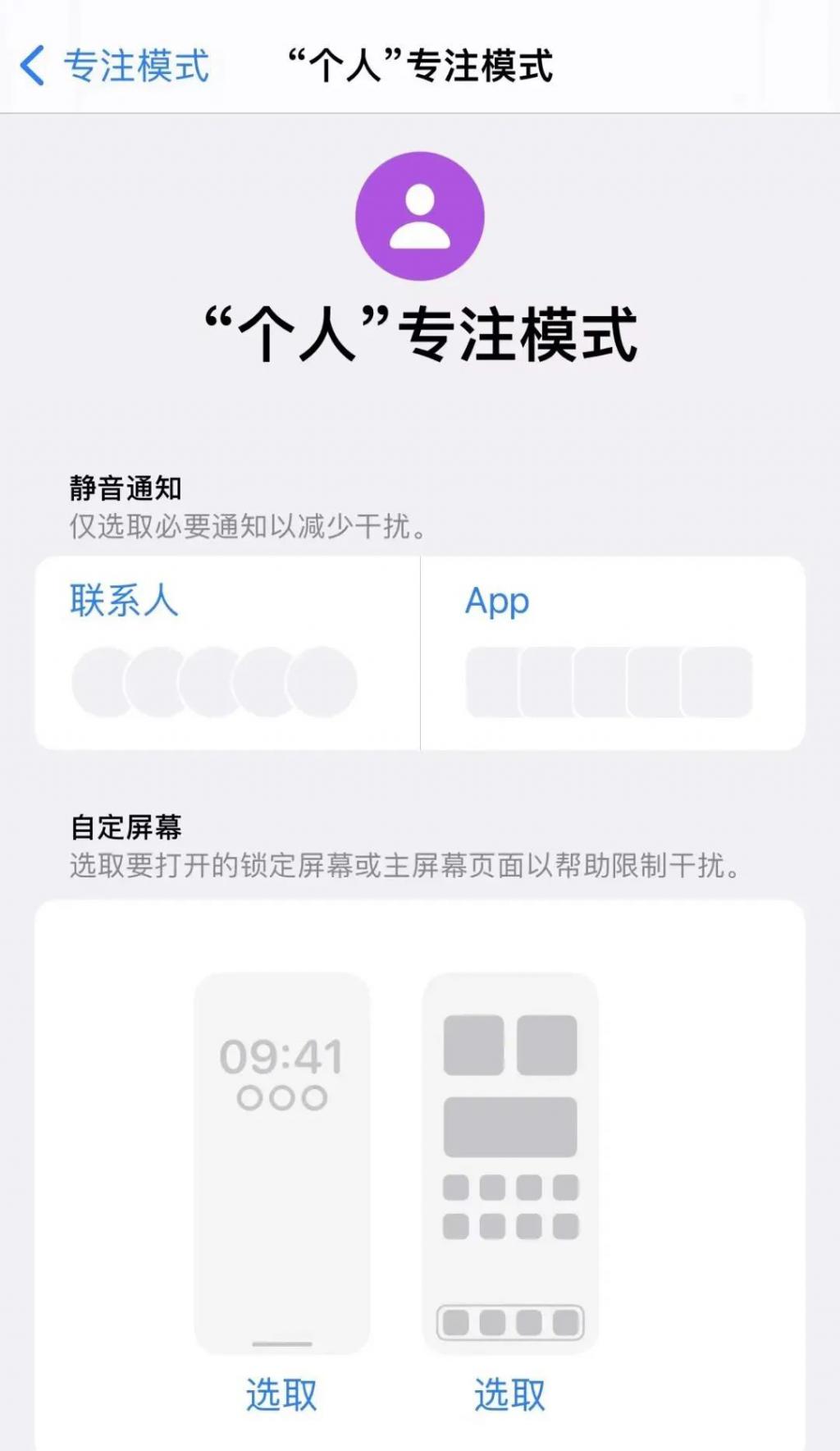Tap 选取 under the home screen preview
Screen dimensions: 840x1451
509,1394
